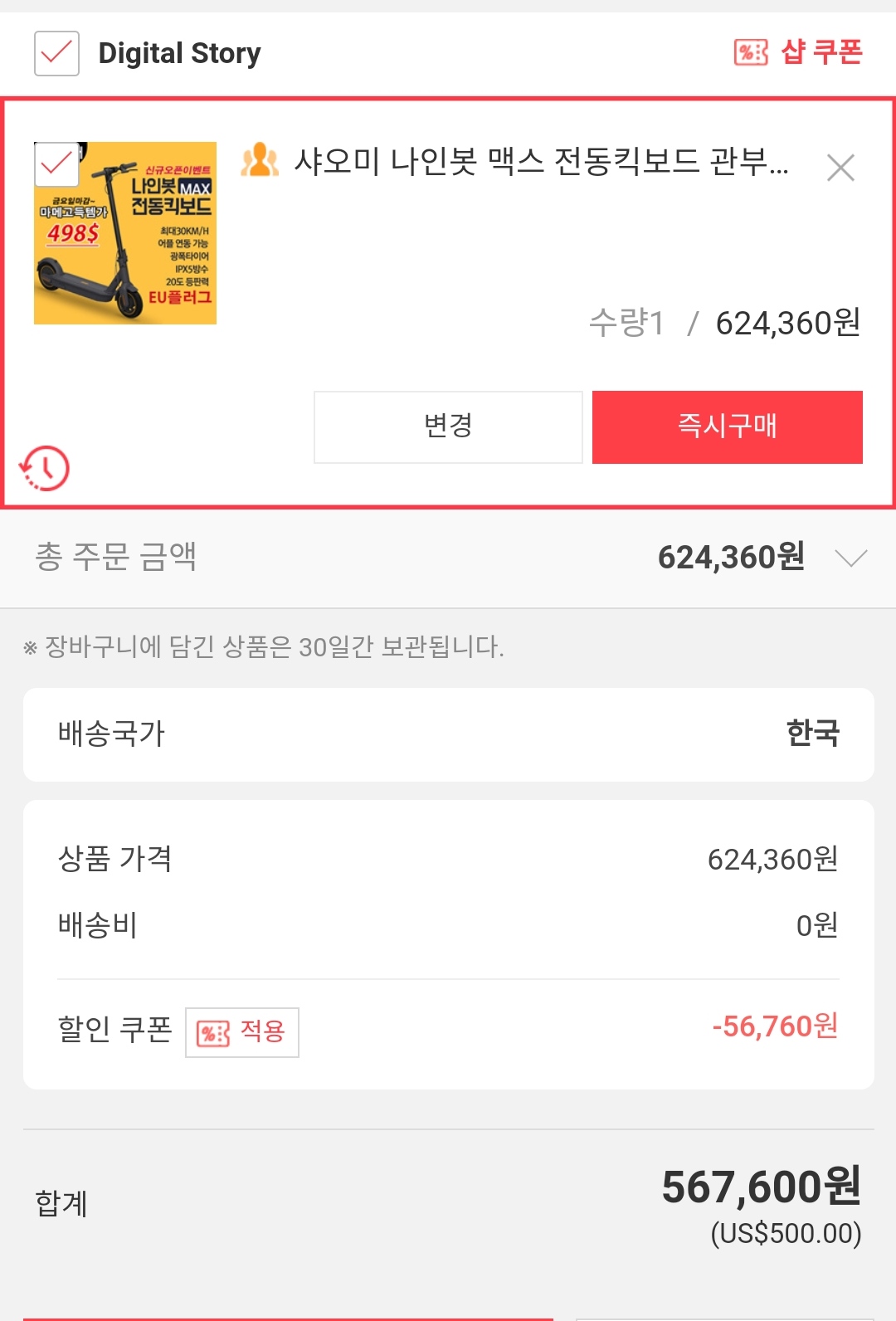Expand the 총 주문 금액 details
The image size is (896, 1321).
(x=850, y=558)
